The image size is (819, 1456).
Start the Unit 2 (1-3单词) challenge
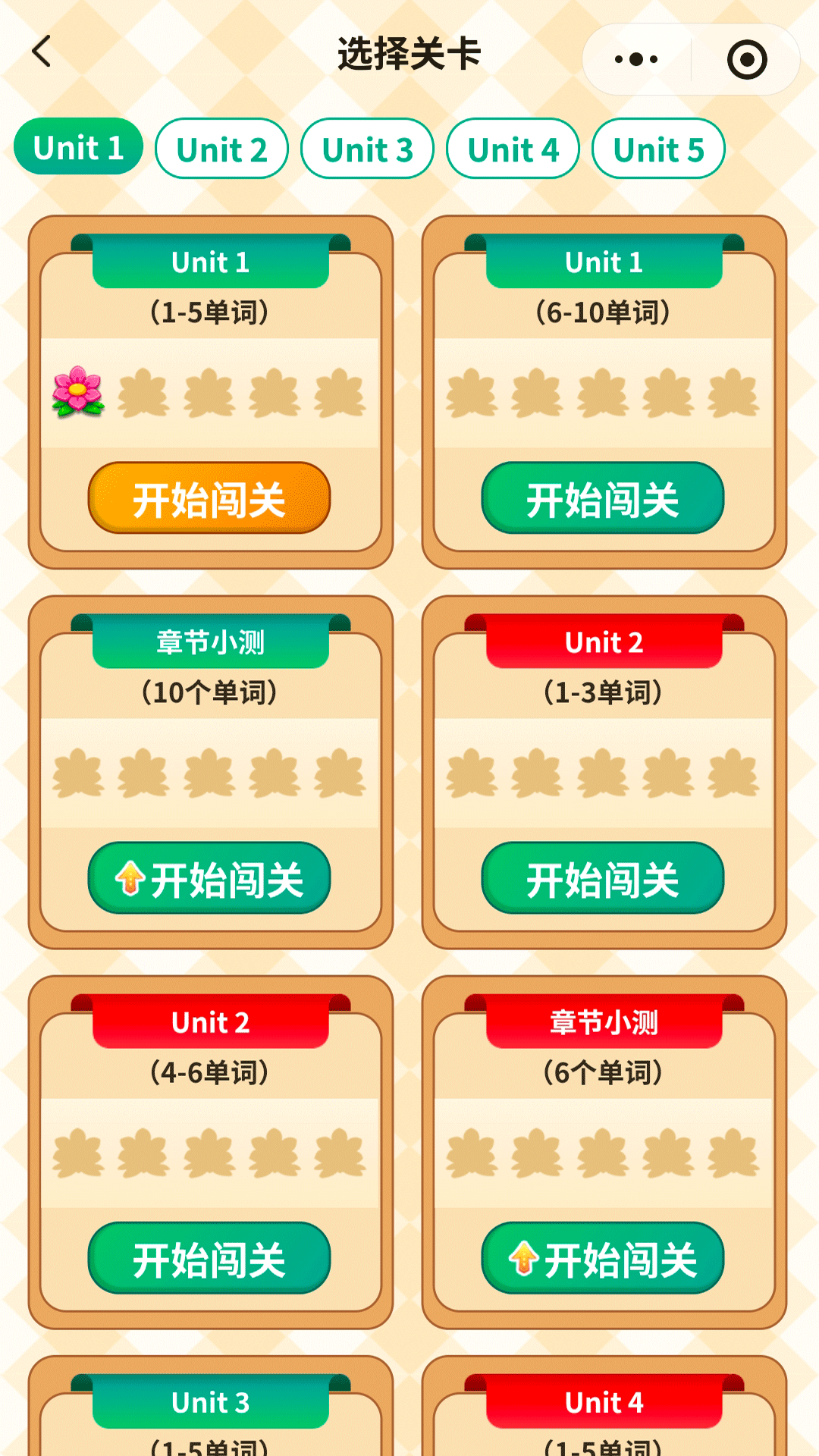(602, 877)
